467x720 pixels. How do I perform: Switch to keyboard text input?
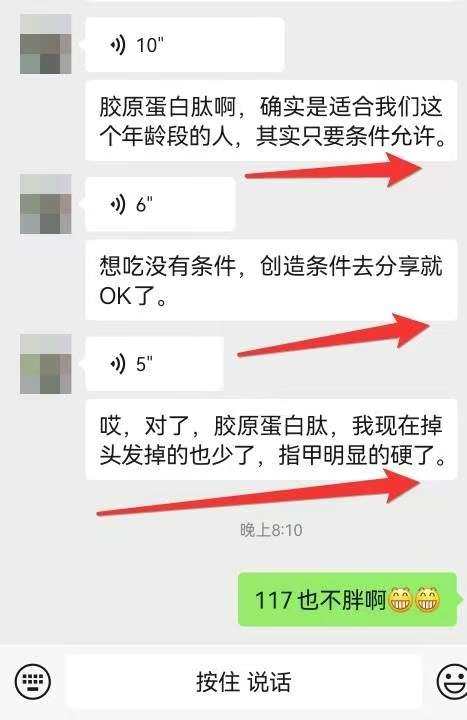pyautogui.click(x=33, y=681)
